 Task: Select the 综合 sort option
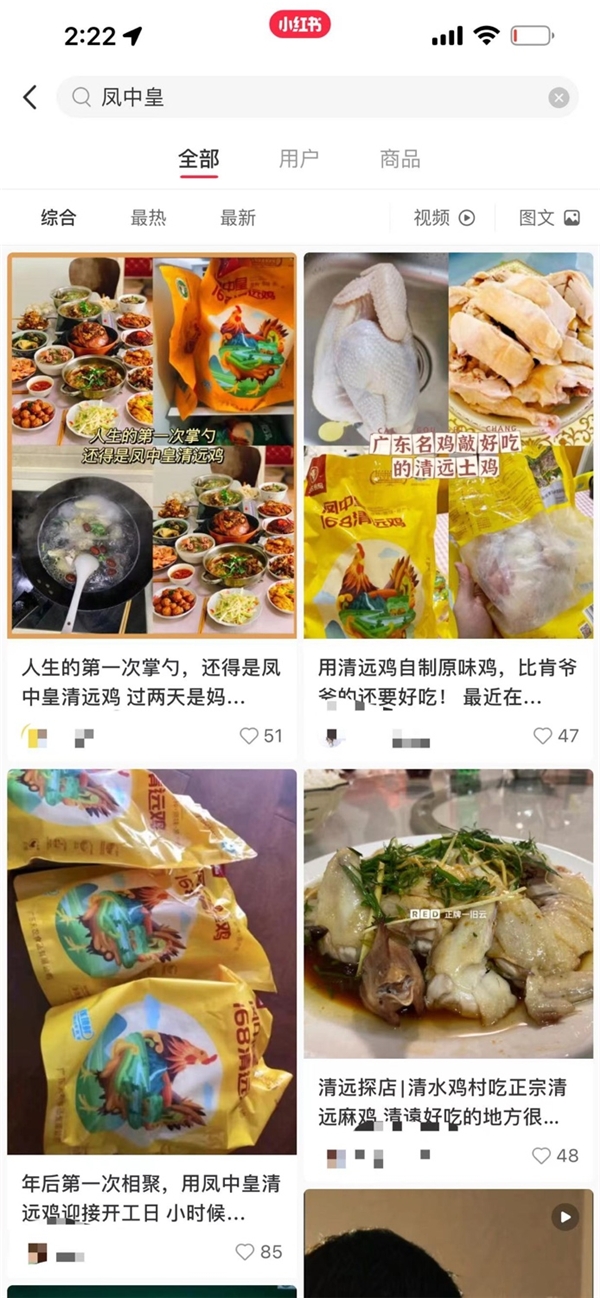58,217
